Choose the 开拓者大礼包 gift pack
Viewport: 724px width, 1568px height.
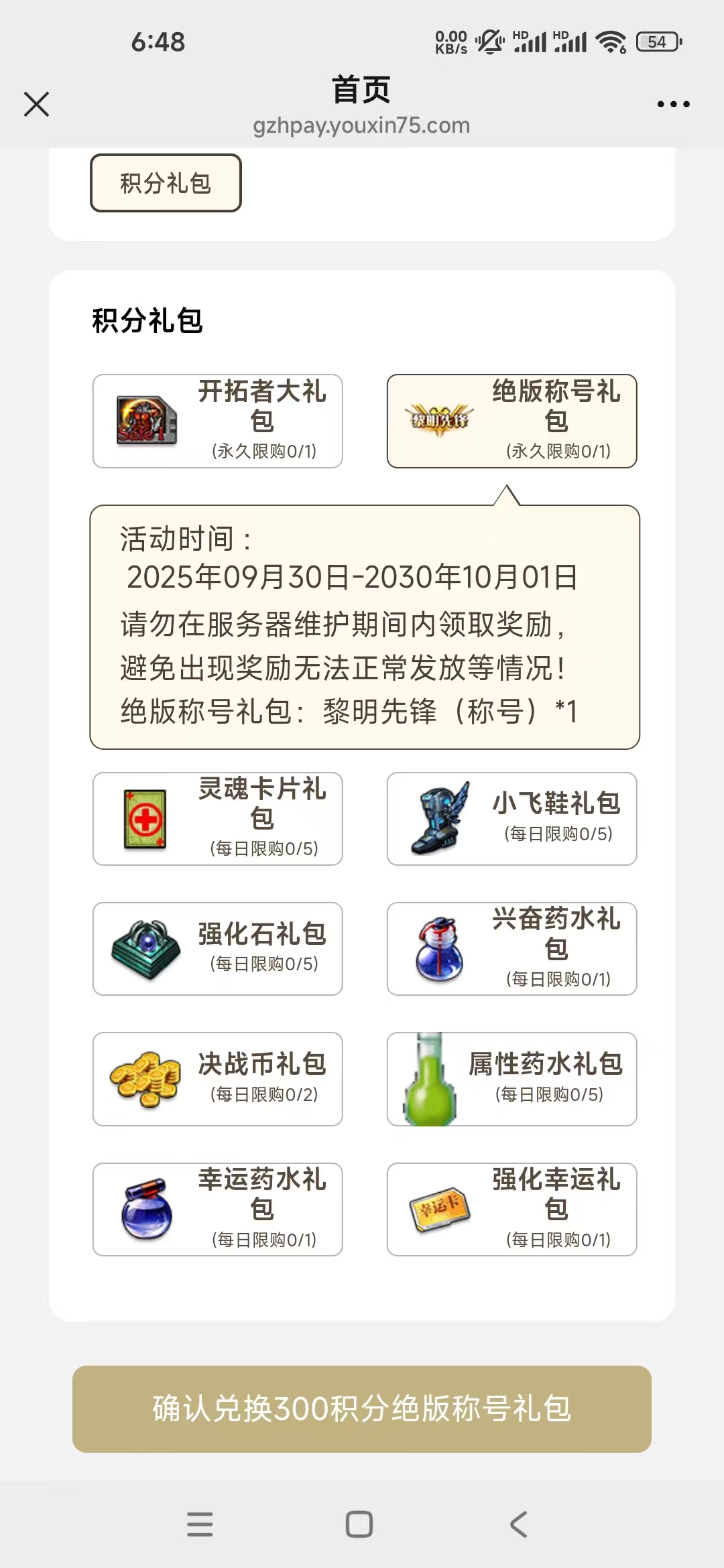(x=218, y=421)
